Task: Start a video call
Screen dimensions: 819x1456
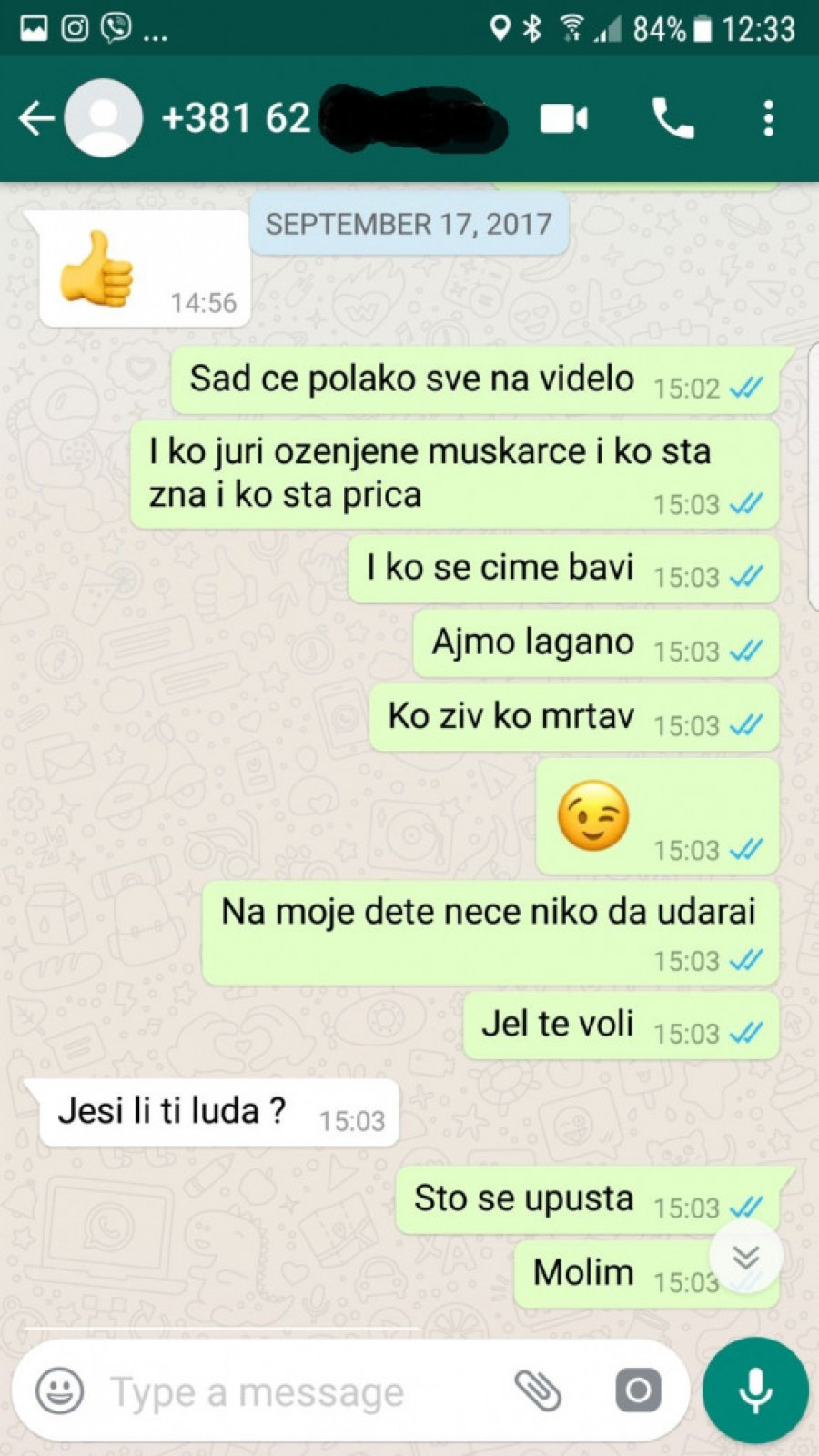Action: [x=563, y=118]
